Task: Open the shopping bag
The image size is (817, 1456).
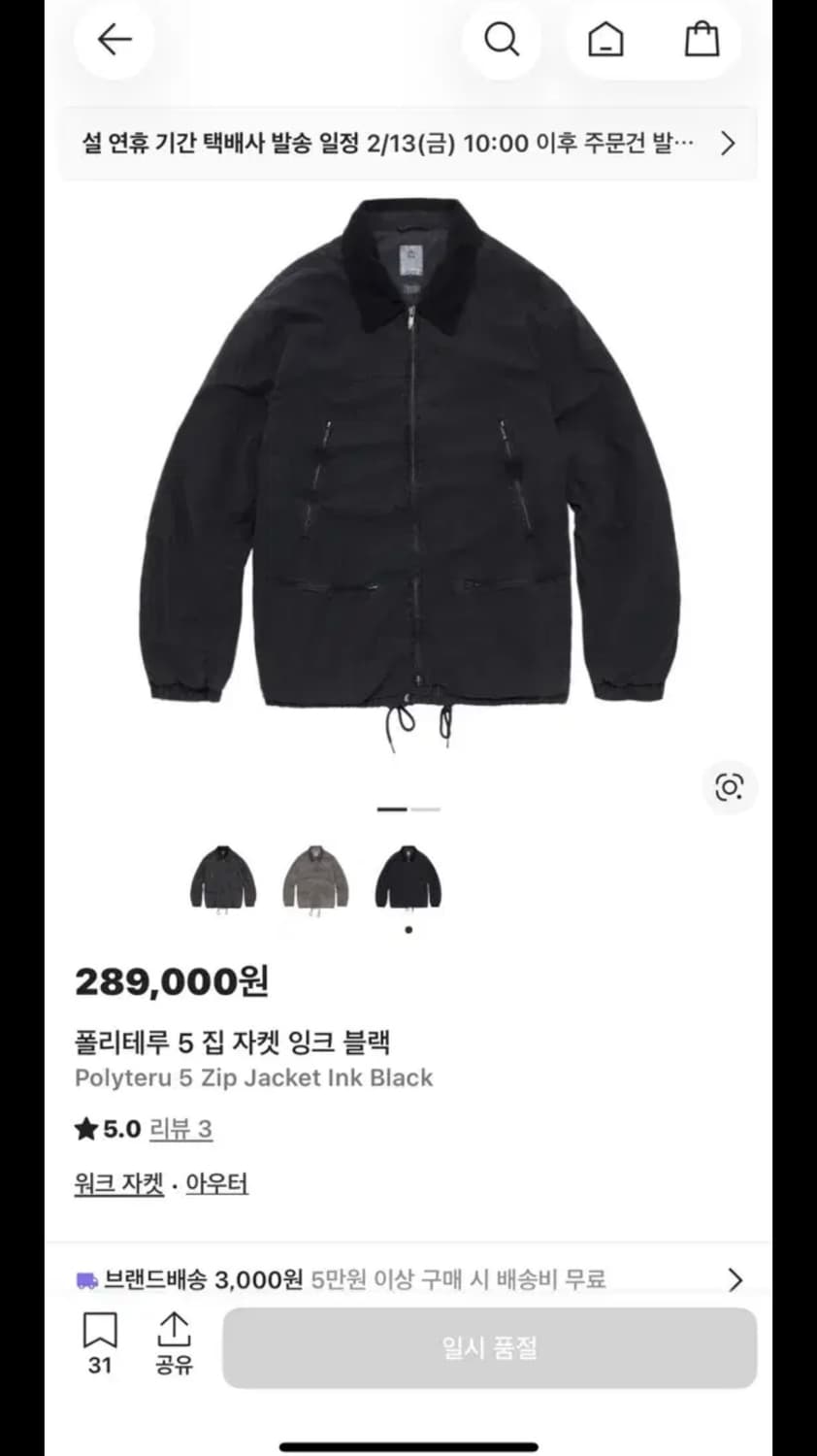Action: [x=703, y=40]
